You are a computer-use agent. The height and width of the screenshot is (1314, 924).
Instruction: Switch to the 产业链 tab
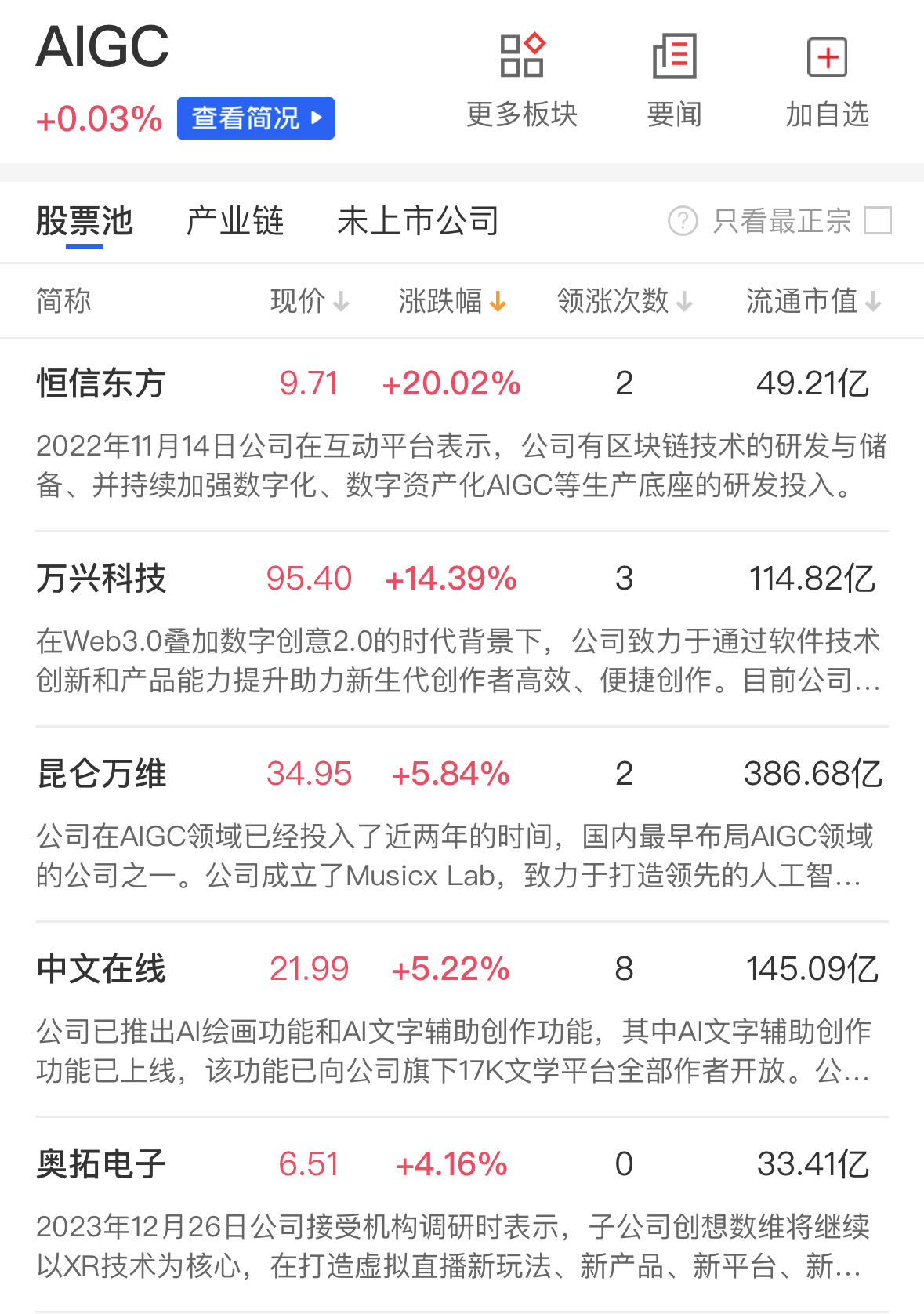[x=234, y=221]
